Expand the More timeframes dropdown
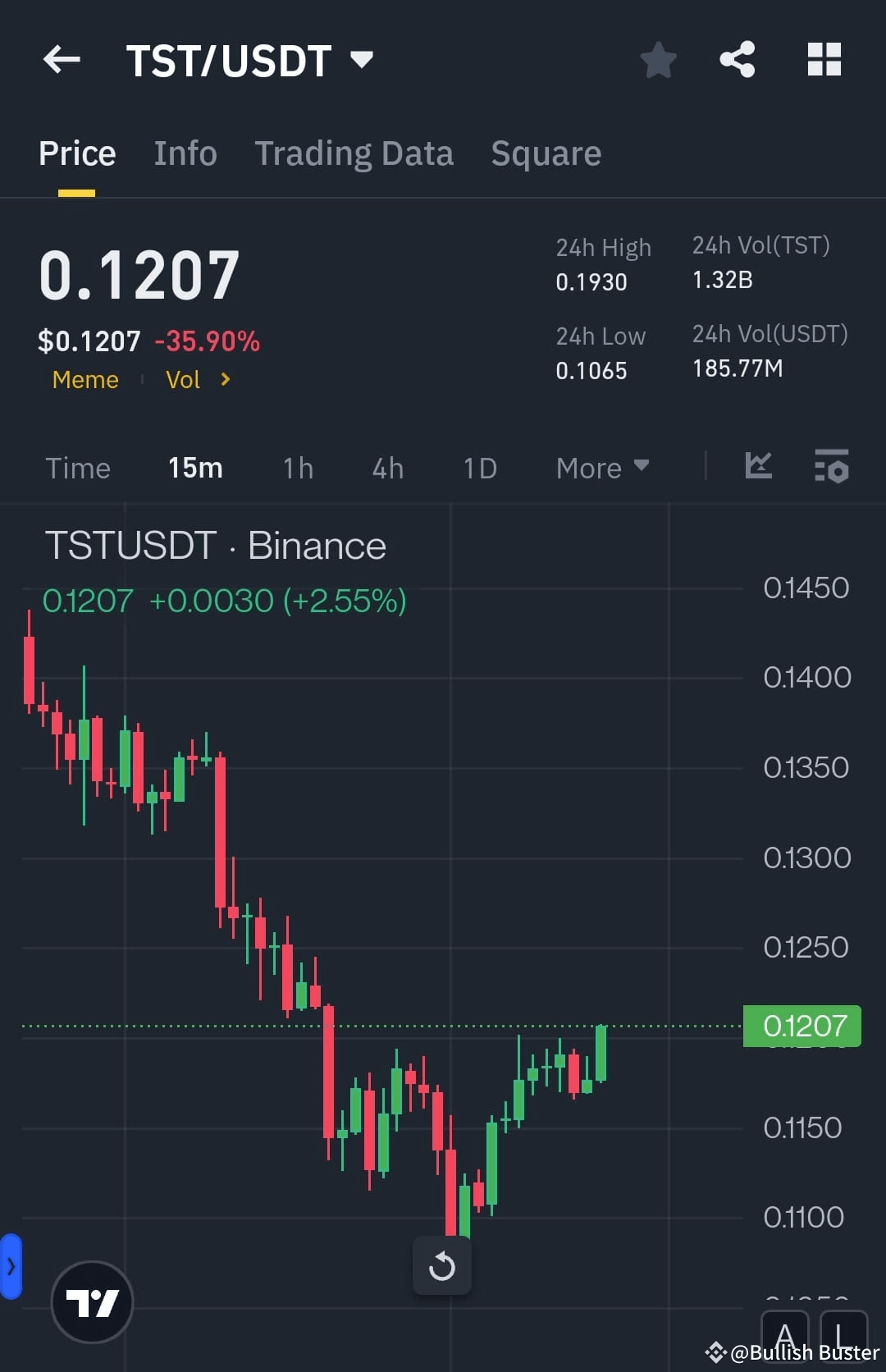The height and width of the screenshot is (1372, 886). [602, 467]
